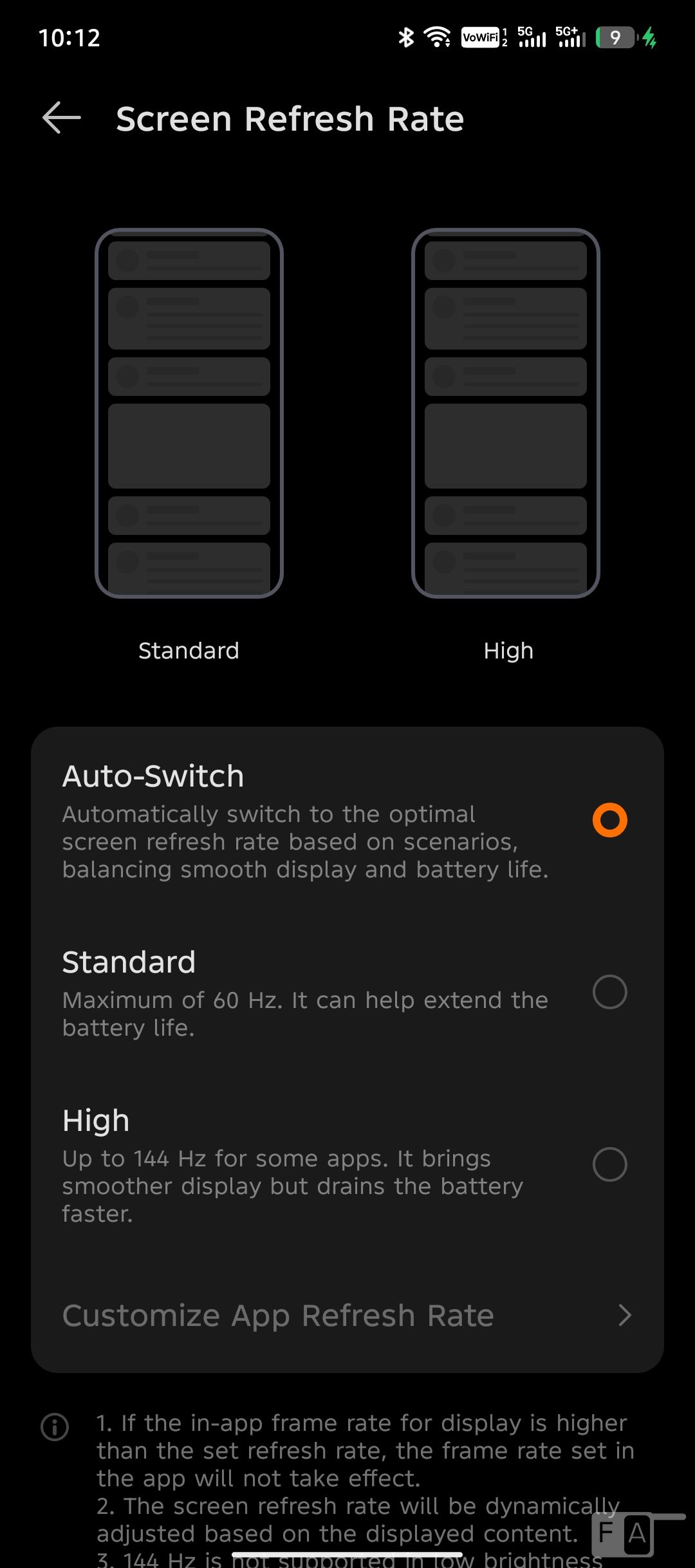Select the Auto-Switch refresh rate option
The image size is (695, 1568).
click(347, 820)
